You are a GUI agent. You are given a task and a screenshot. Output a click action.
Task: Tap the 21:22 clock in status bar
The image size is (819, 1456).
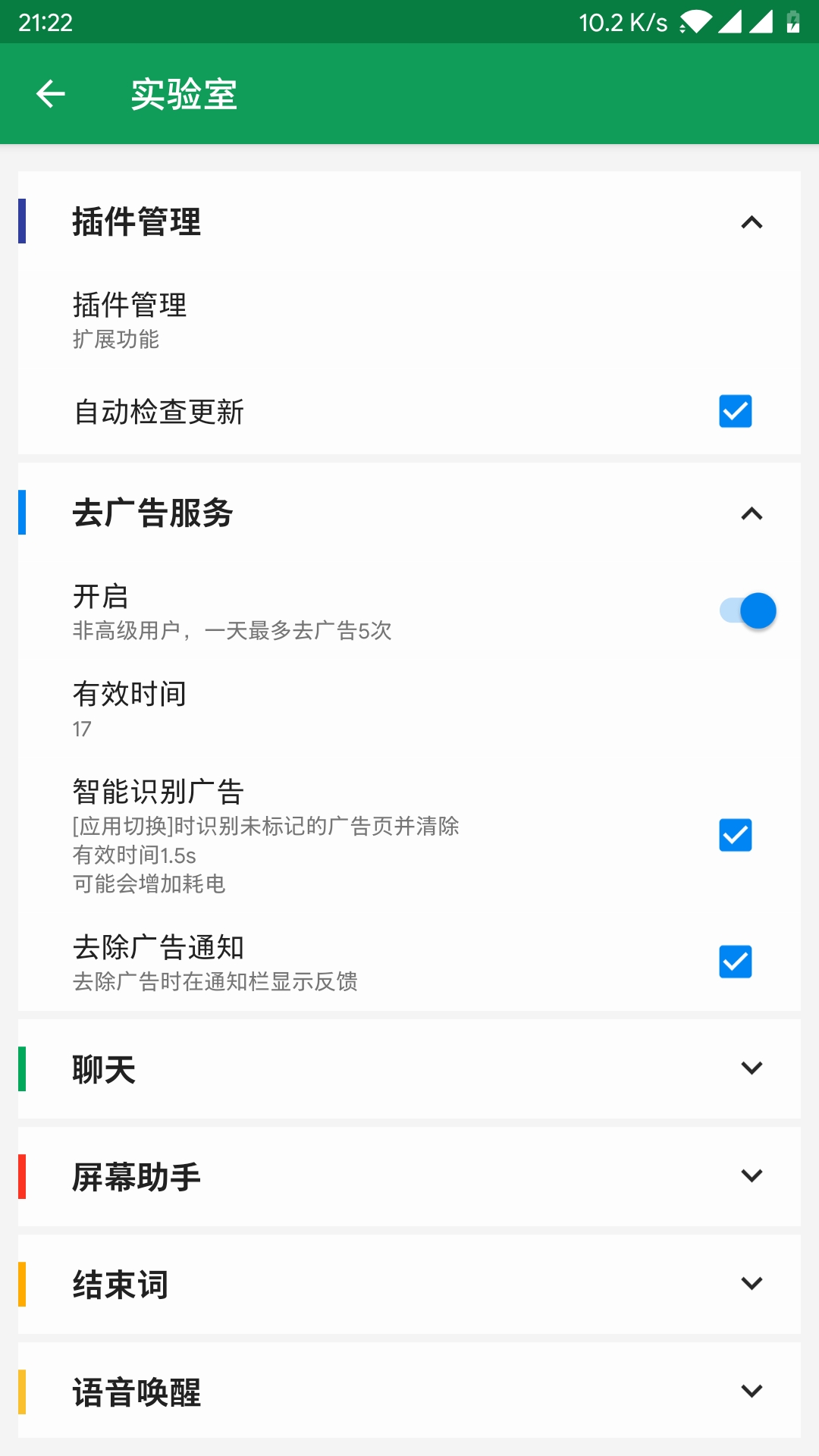tap(42, 23)
